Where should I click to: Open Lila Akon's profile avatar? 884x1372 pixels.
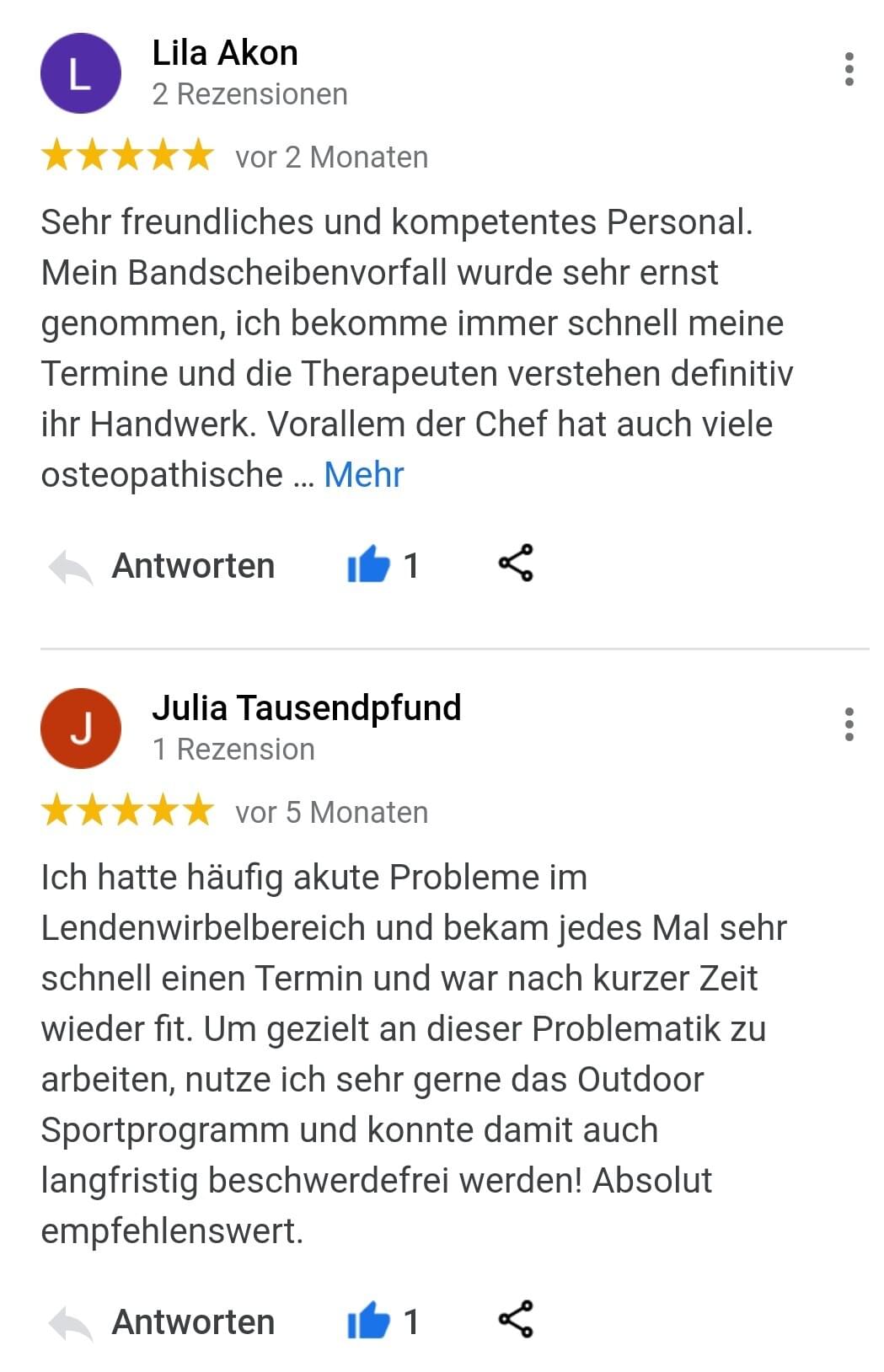pos(80,73)
